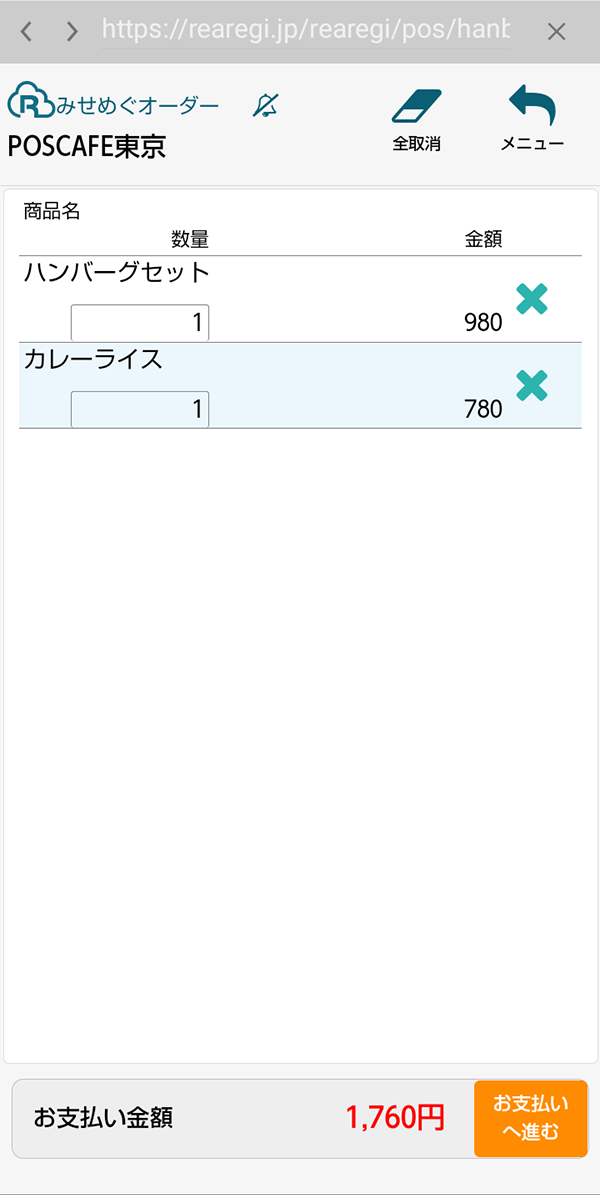The image size is (600, 1195).
Task: Remove カレーライス from the order
Action: pos(531,385)
